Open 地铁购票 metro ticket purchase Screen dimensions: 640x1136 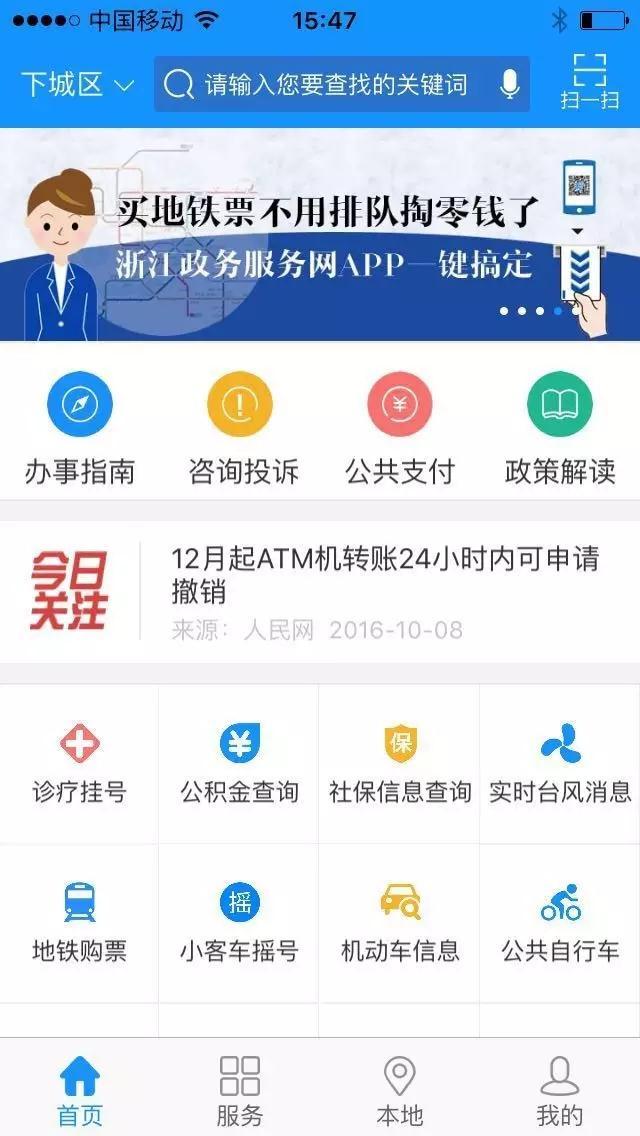[x=80, y=922]
